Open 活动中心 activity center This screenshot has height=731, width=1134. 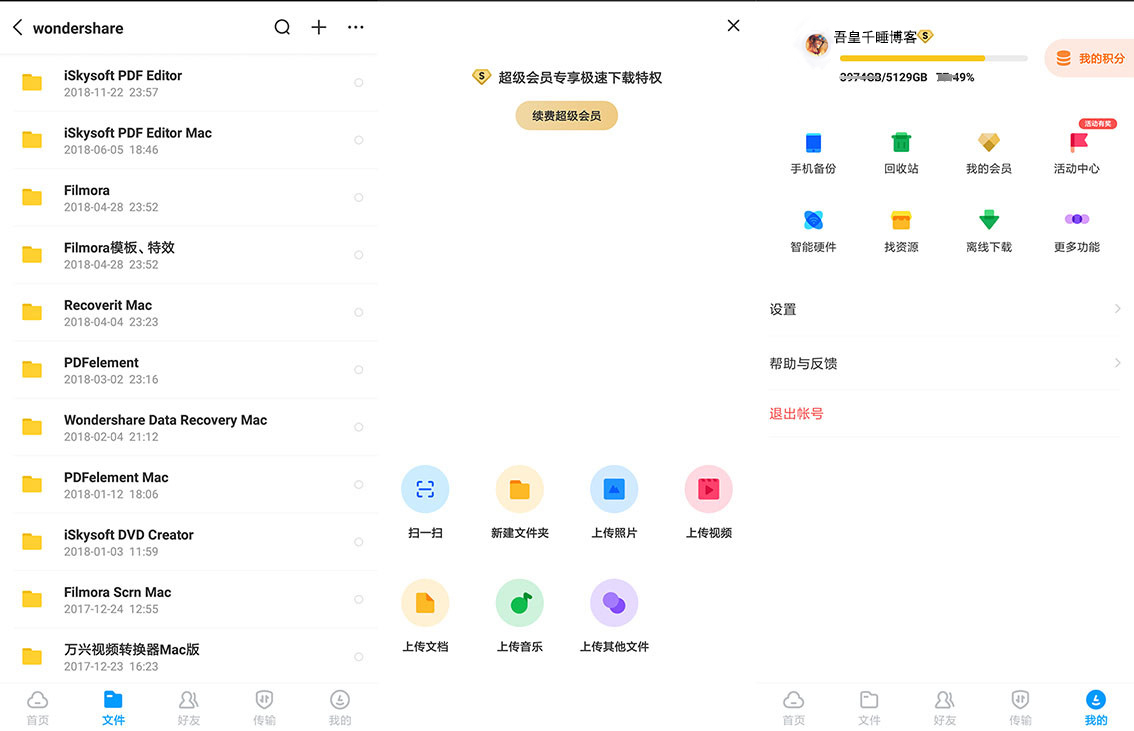pos(1076,153)
